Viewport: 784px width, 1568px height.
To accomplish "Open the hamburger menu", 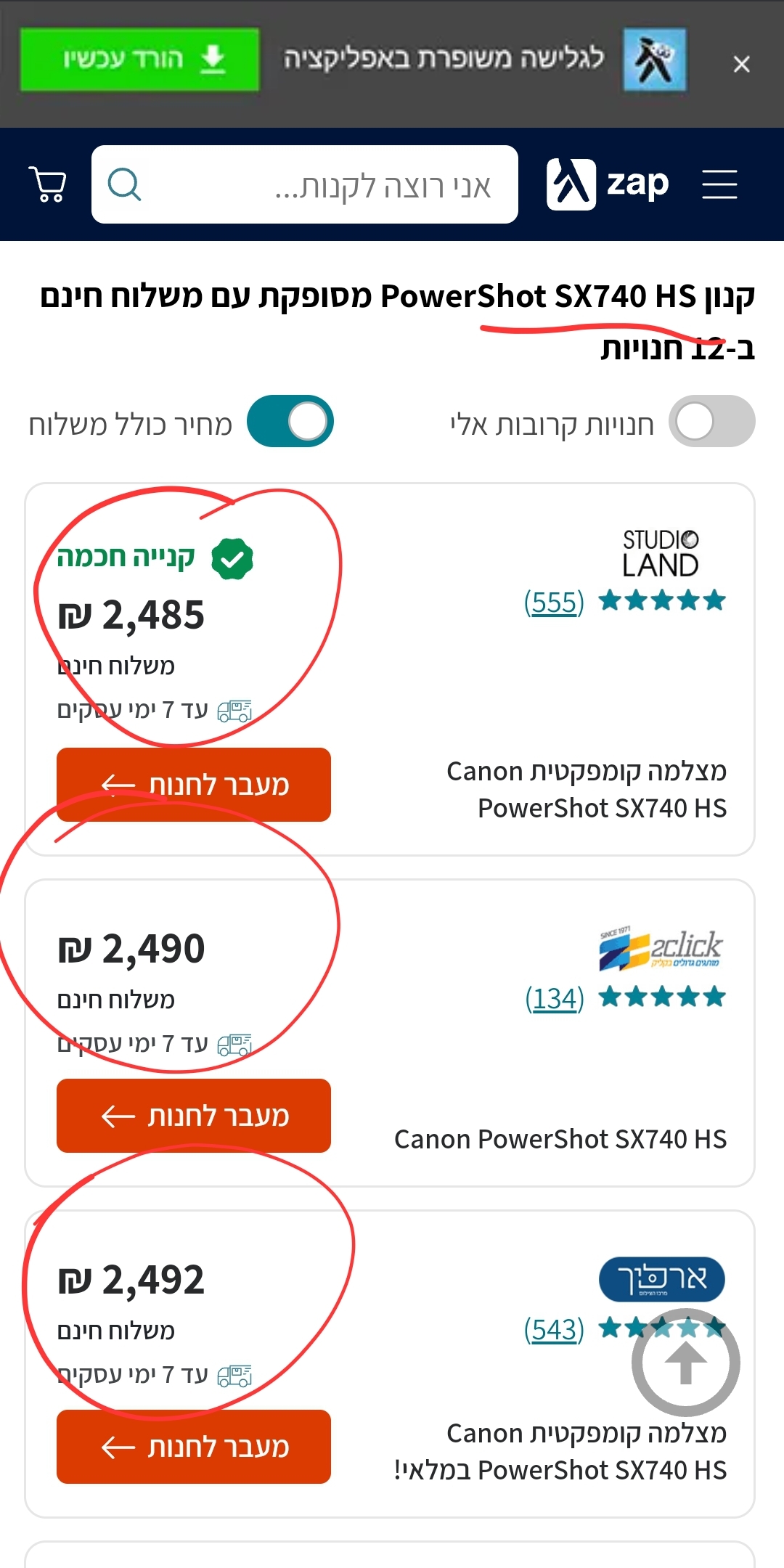I will (719, 184).
